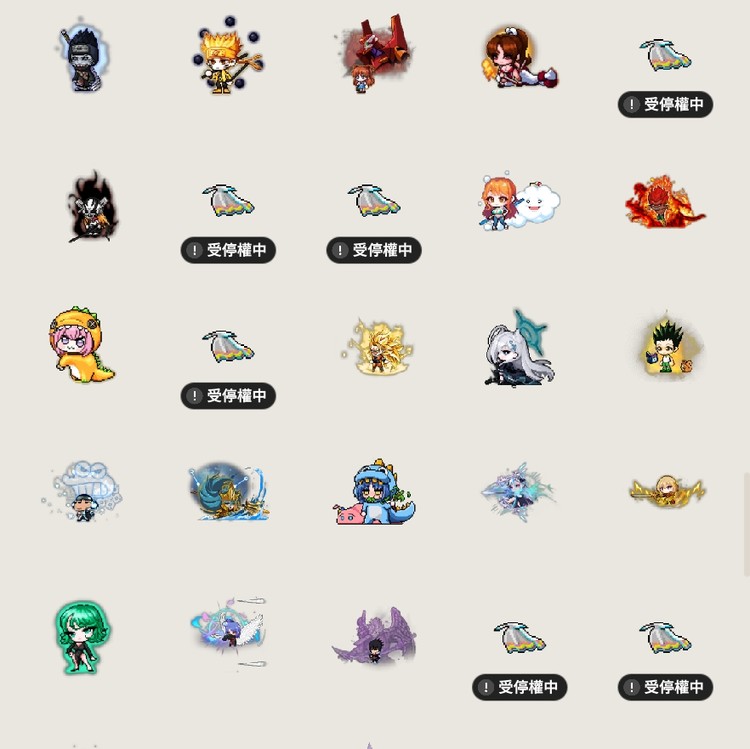Open the ice-crystal winged girl character
Viewport: 750px width, 749px height.
[x=518, y=491]
